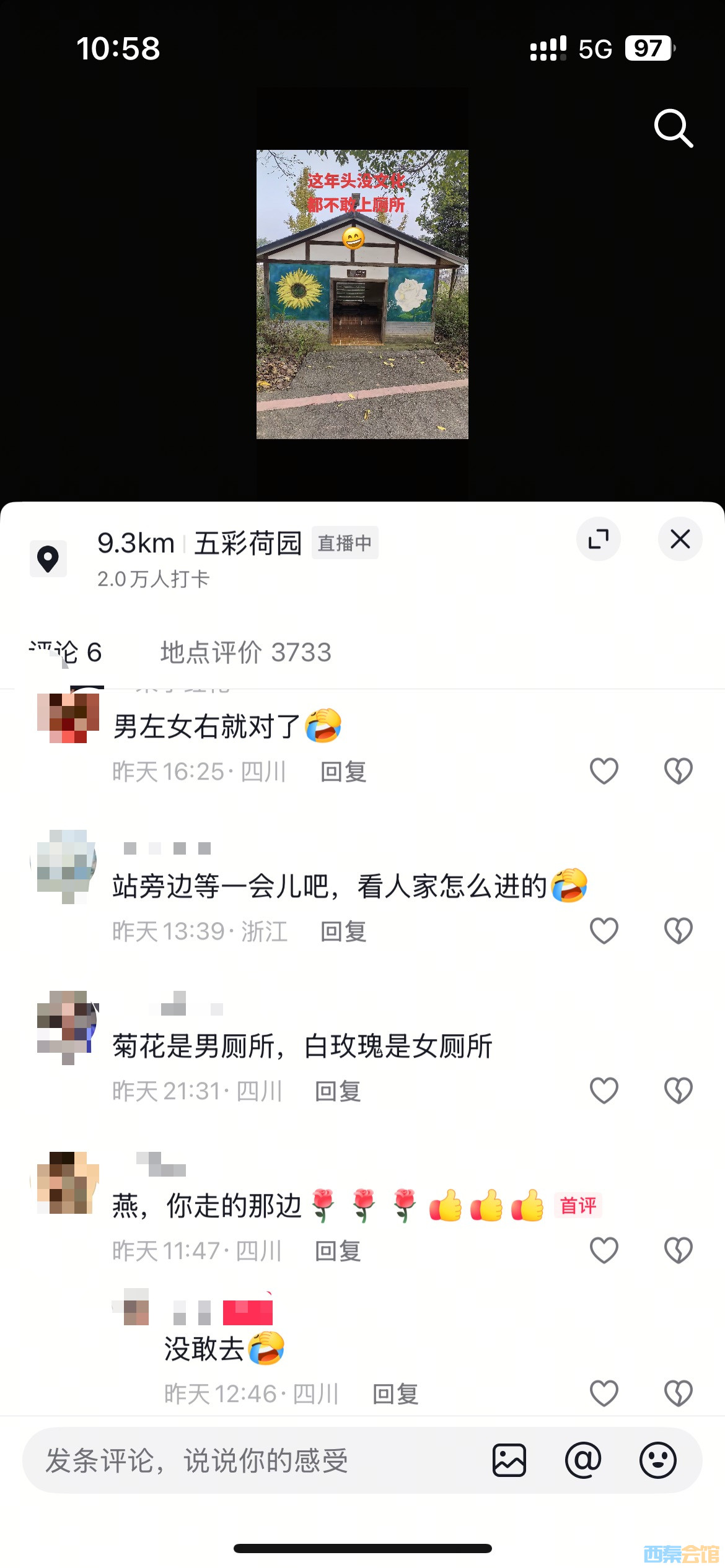Like the reply 没敢去
This screenshot has height=1568, width=725.
pos(604,1394)
